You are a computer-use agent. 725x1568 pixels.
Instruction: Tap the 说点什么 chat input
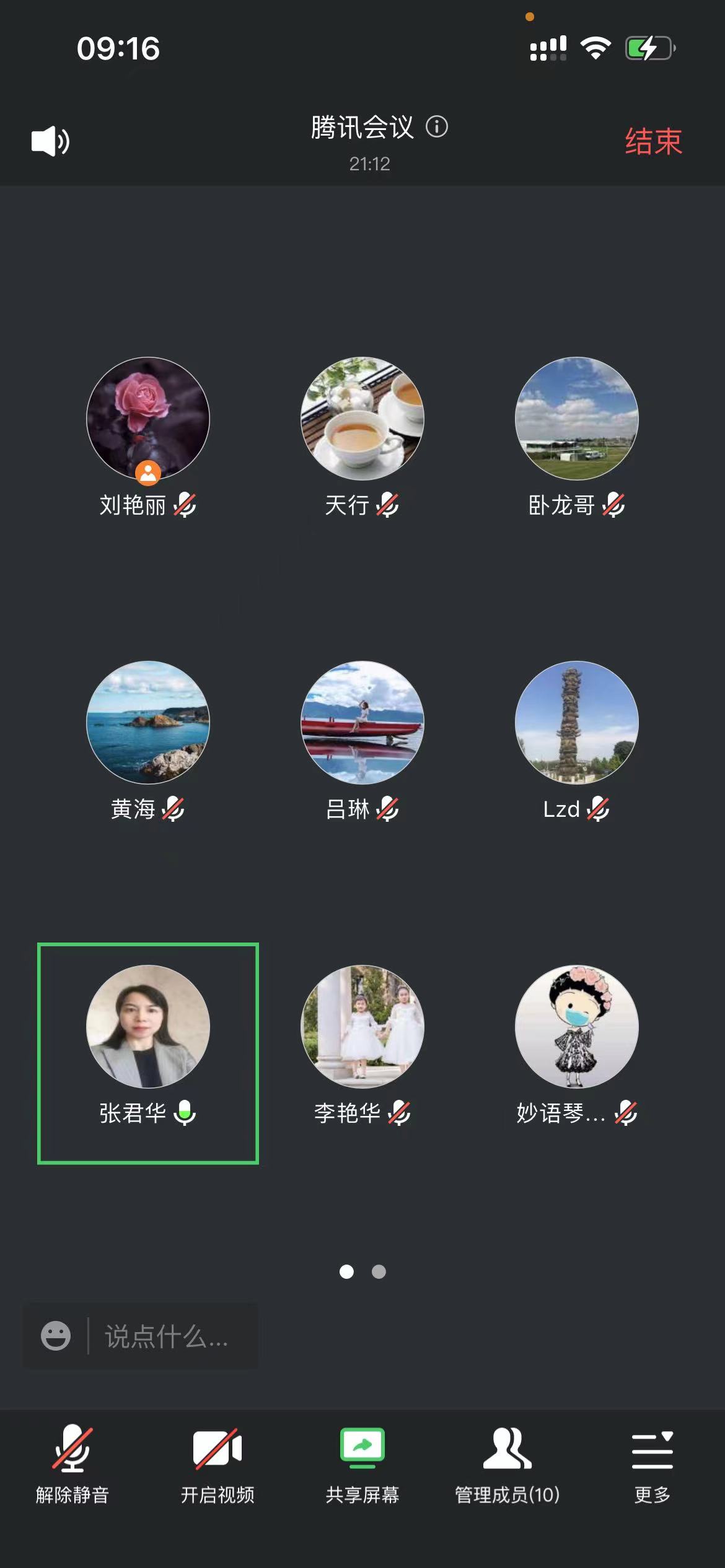[167, 1336]
